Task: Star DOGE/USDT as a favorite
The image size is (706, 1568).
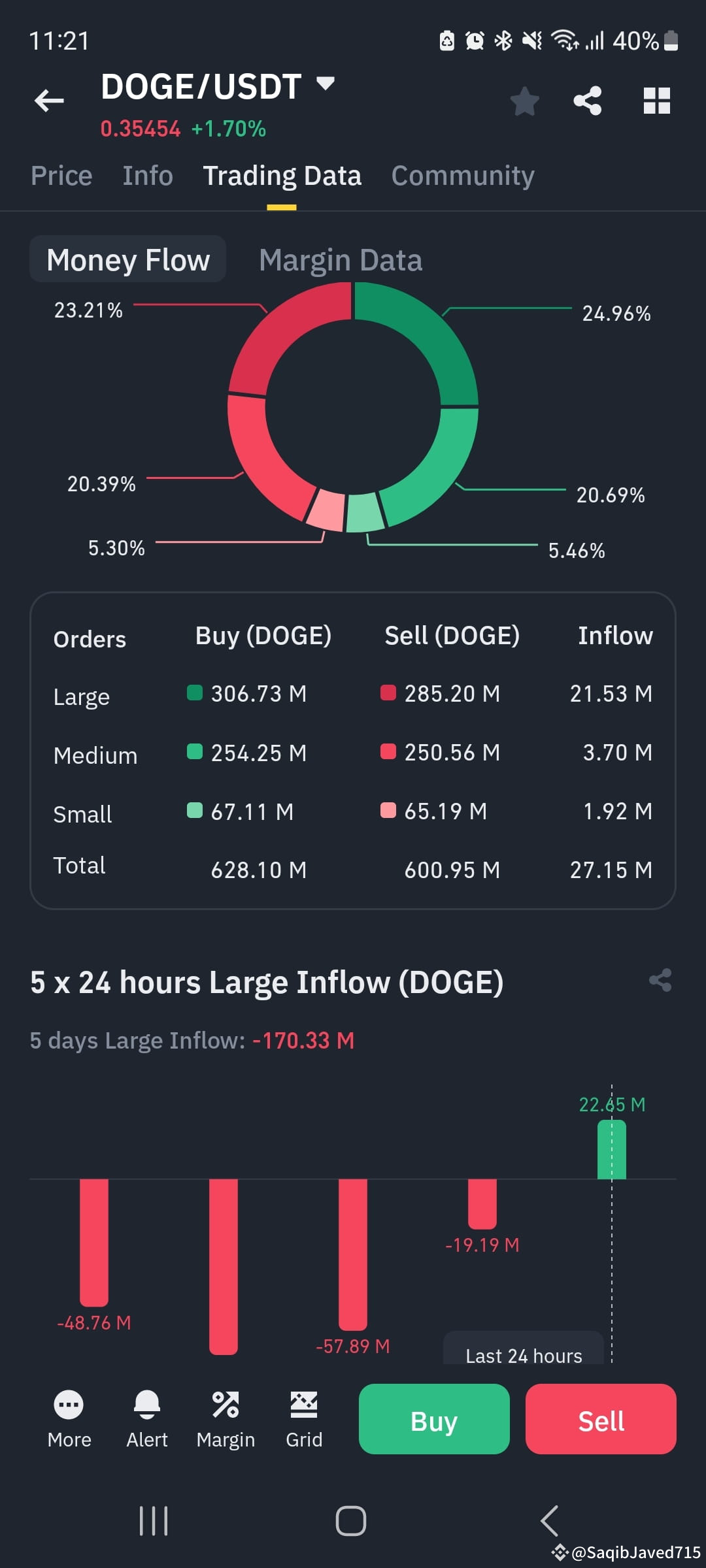Action: click(x=524, y=100)
